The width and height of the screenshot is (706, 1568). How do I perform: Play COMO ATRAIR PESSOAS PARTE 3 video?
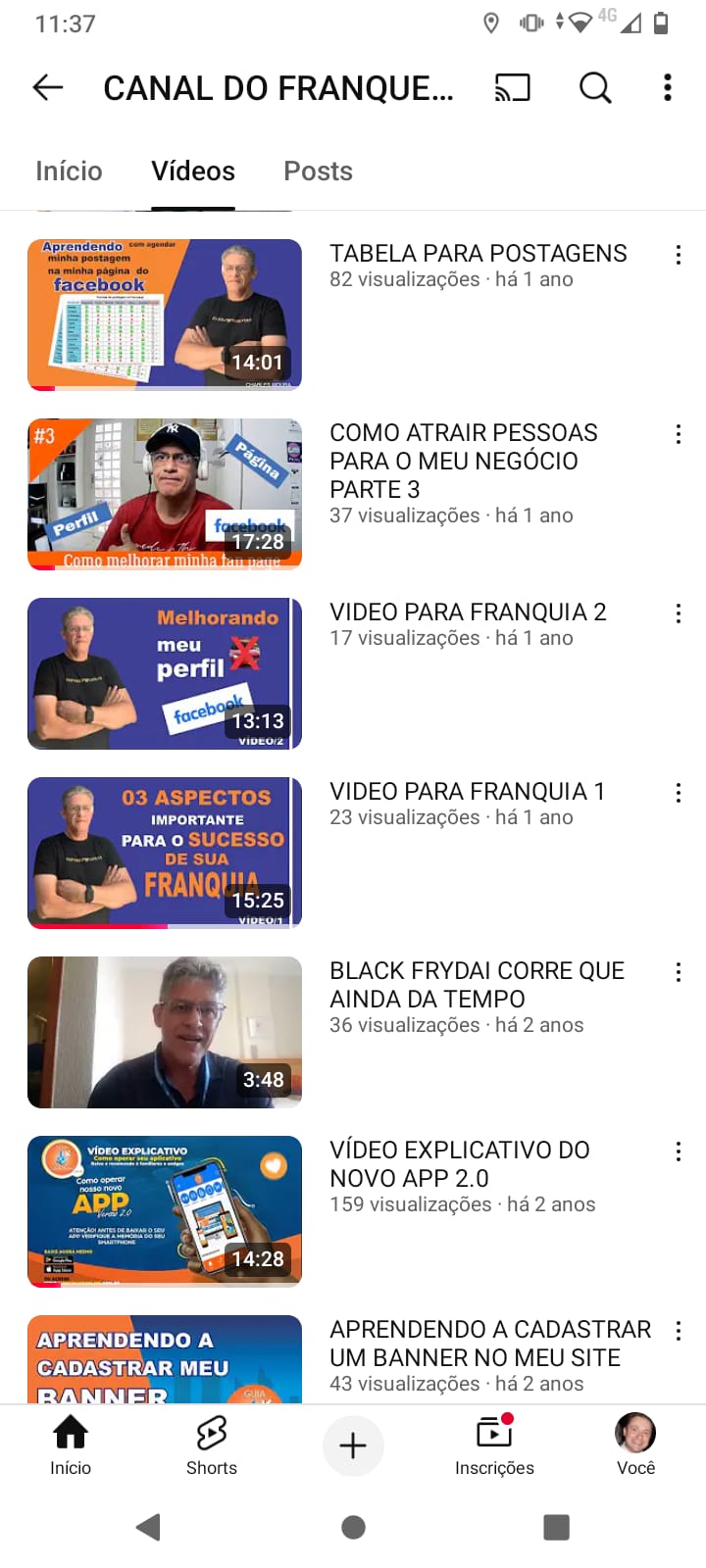pos(165,494)
